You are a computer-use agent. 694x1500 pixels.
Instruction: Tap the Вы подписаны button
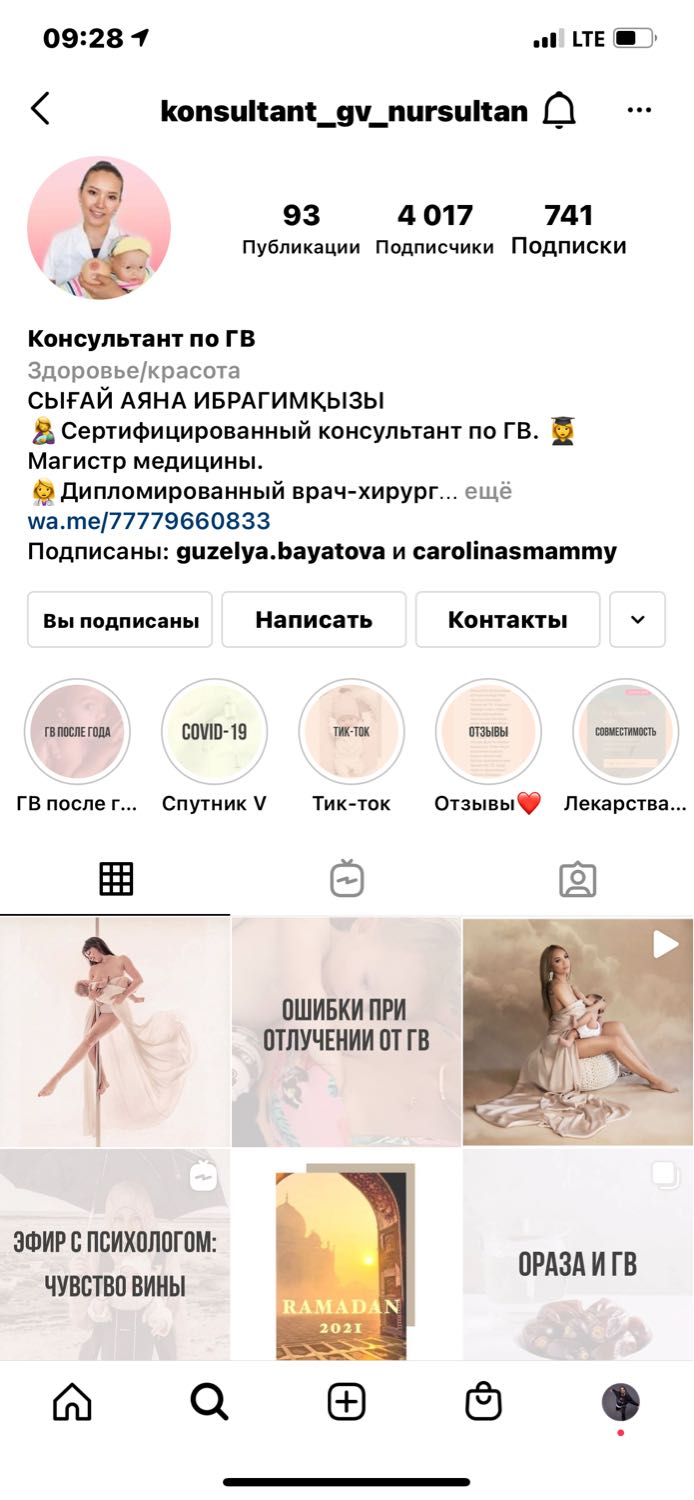pos(120,620)
